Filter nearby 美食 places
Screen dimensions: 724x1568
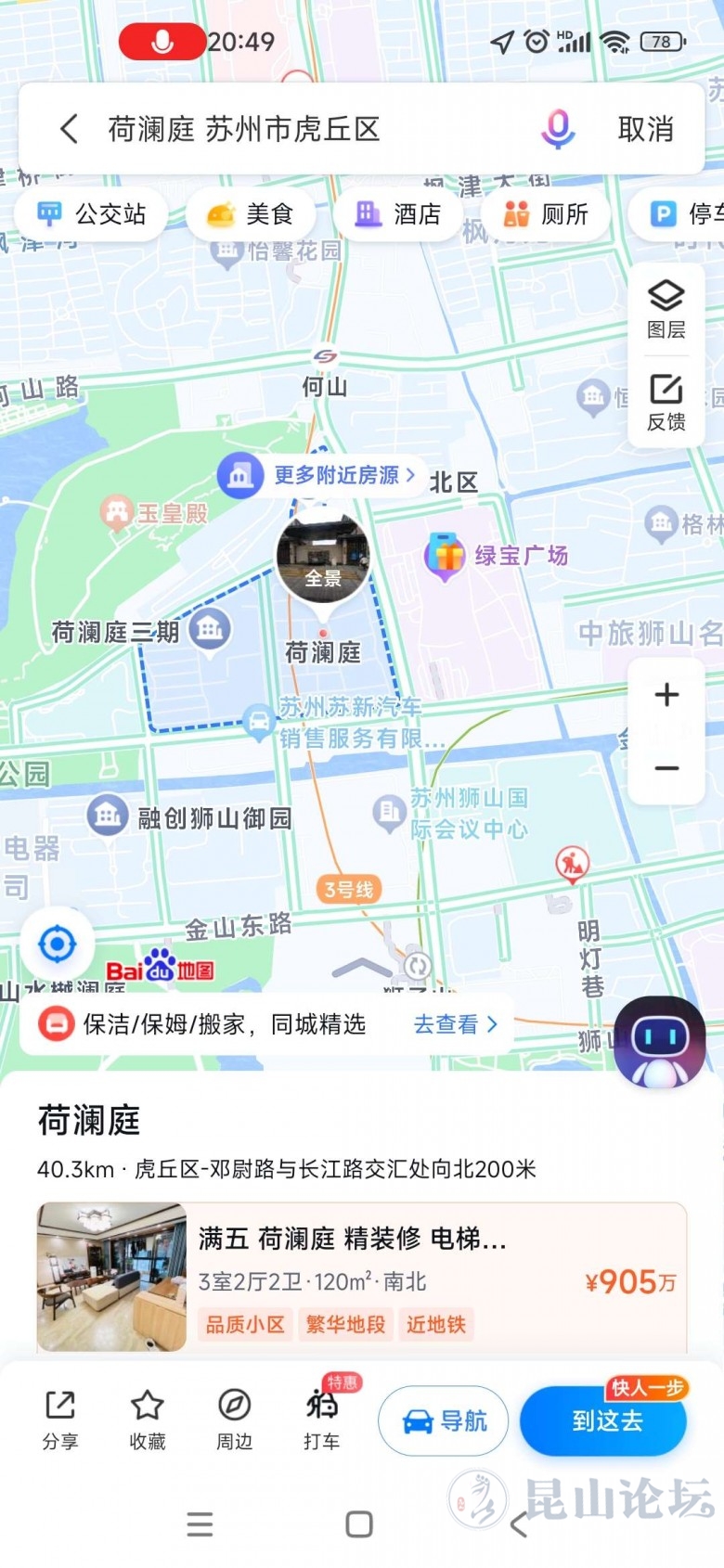coord(250,214)
